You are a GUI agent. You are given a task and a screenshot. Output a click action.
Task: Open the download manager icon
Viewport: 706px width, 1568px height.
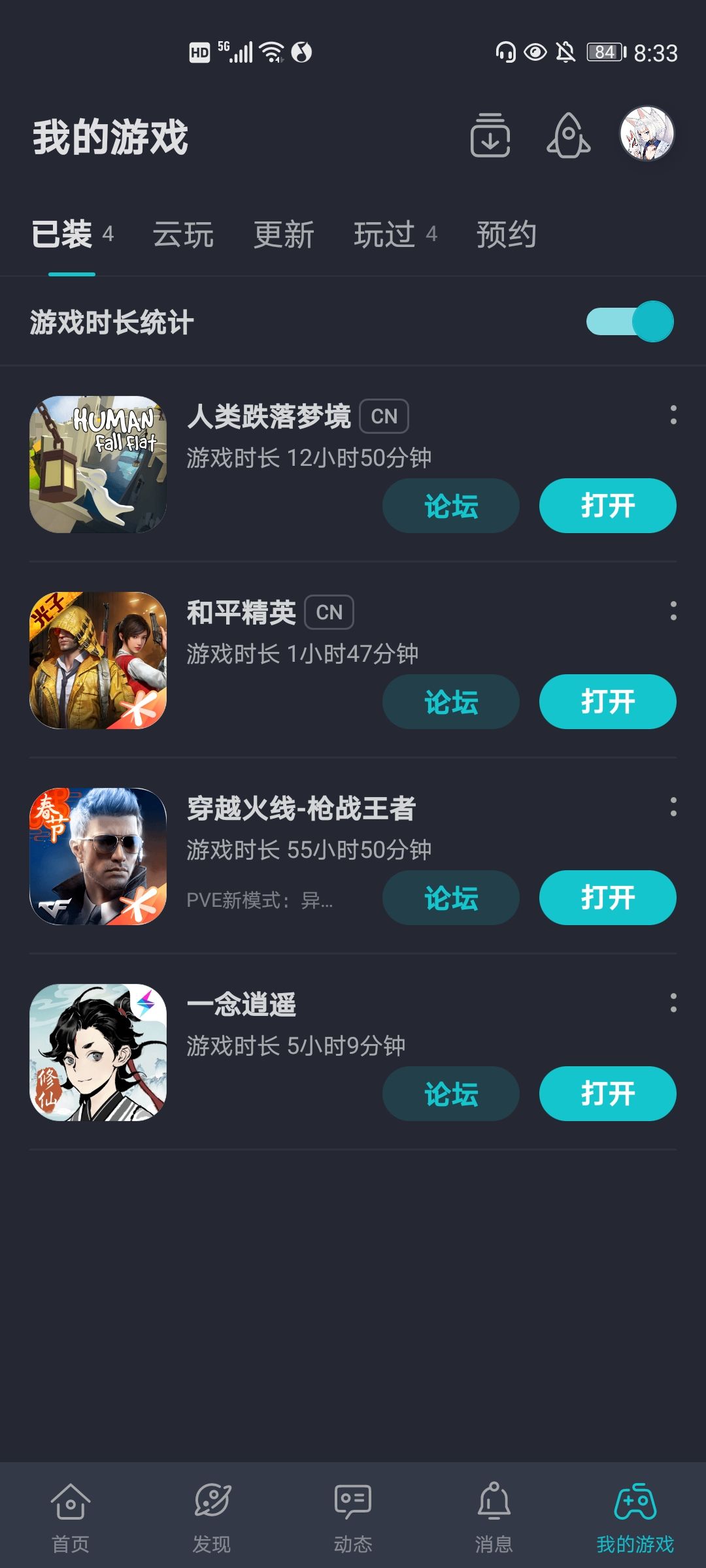pyautogui.click(x=490, y=135)
